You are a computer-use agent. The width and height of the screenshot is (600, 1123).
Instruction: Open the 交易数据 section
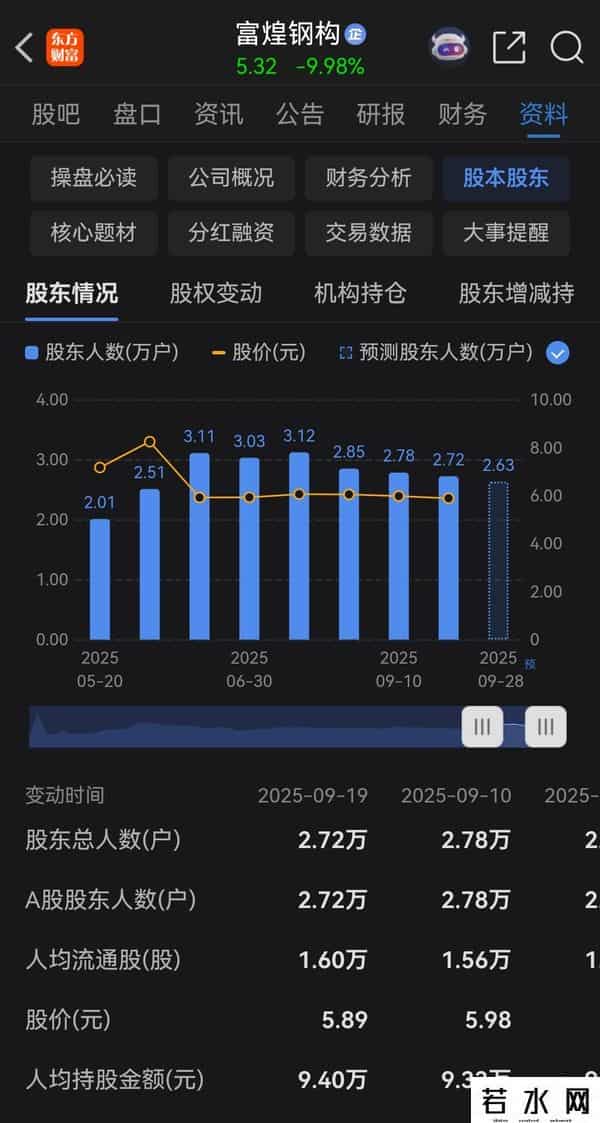[x=368, y=233]
